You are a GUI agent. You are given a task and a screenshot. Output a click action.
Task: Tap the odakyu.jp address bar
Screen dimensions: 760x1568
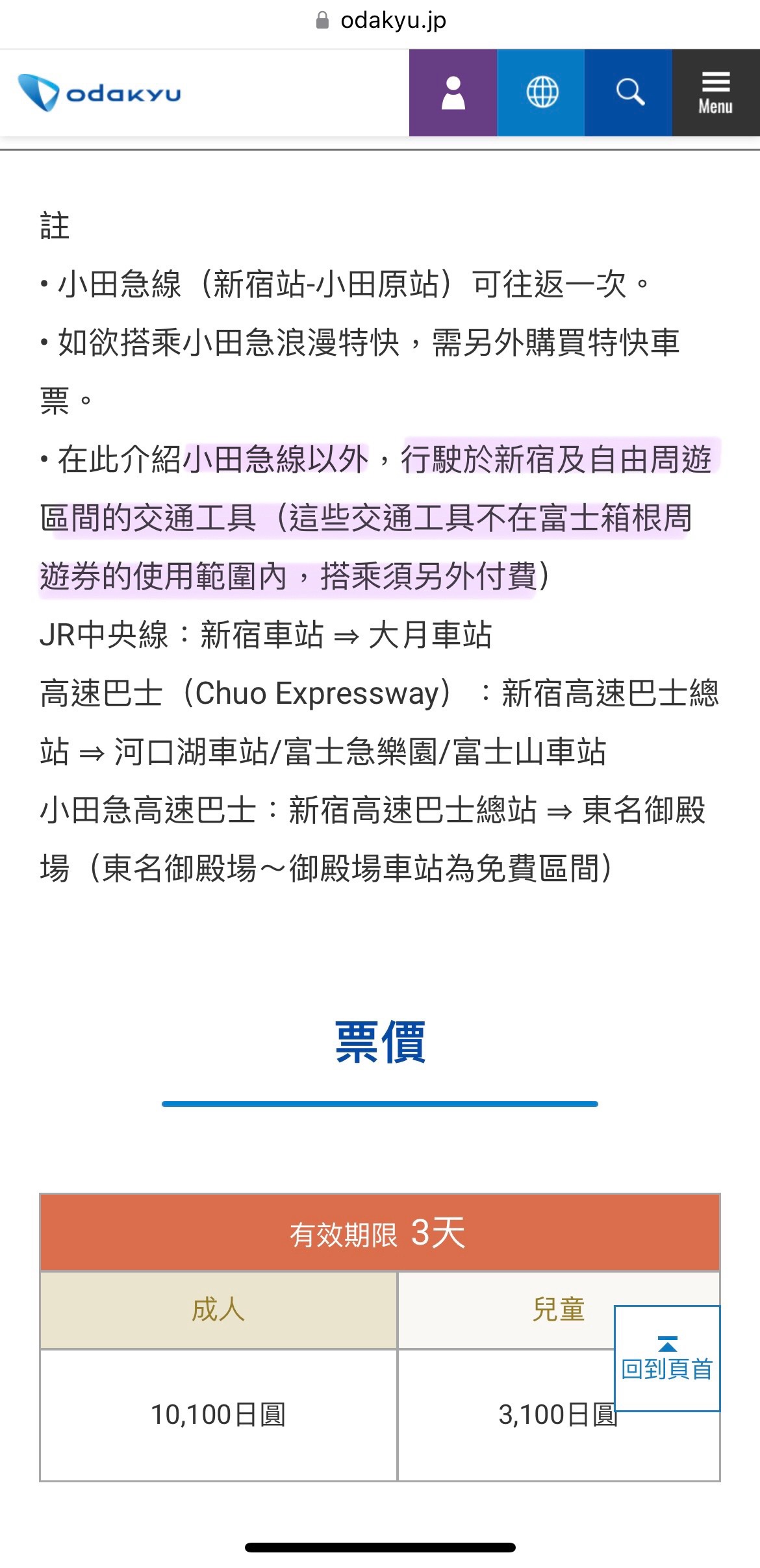[381, 21]
